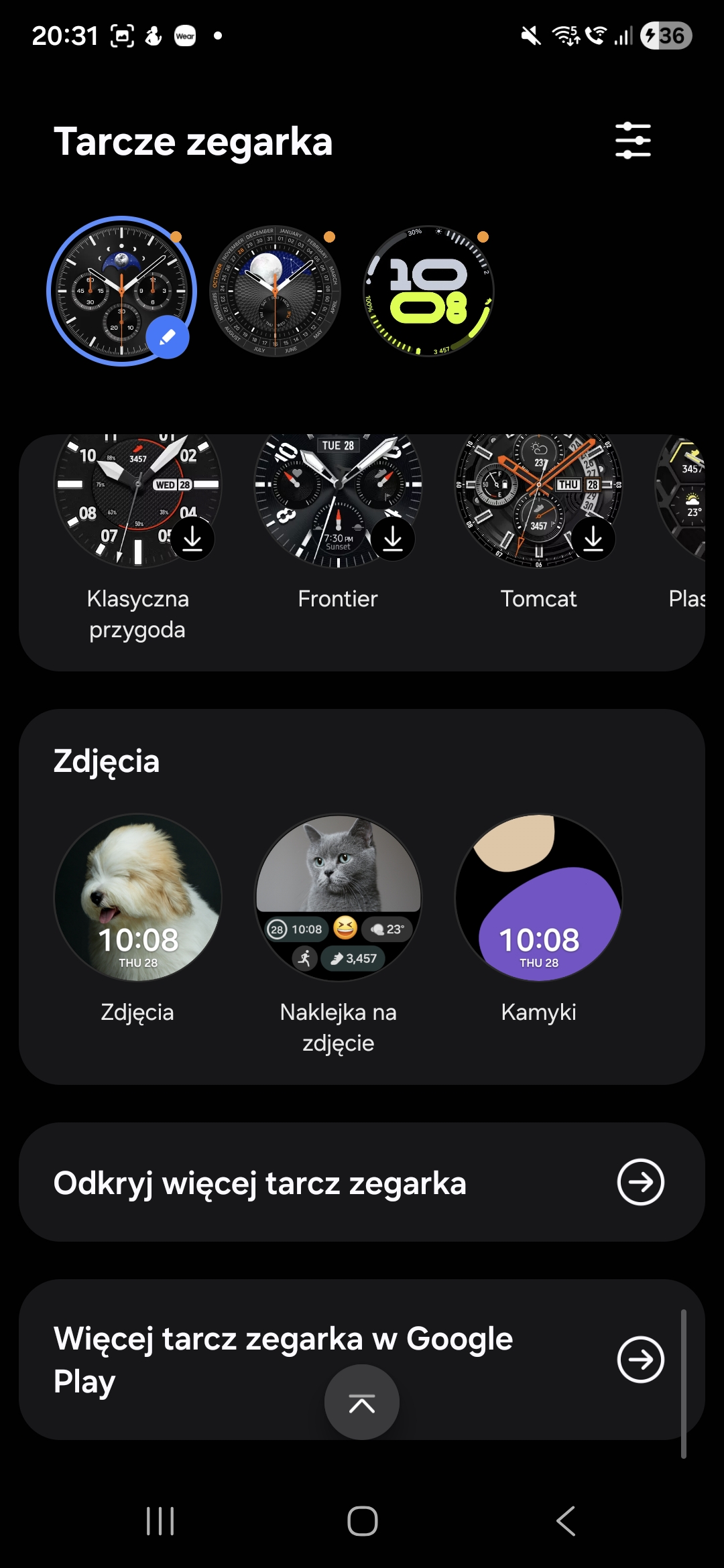The width and height of the screenshot is (724, 1568).
Task: Choose the Naklejka na zdjęcie watch face
Action: pos(338,898)
